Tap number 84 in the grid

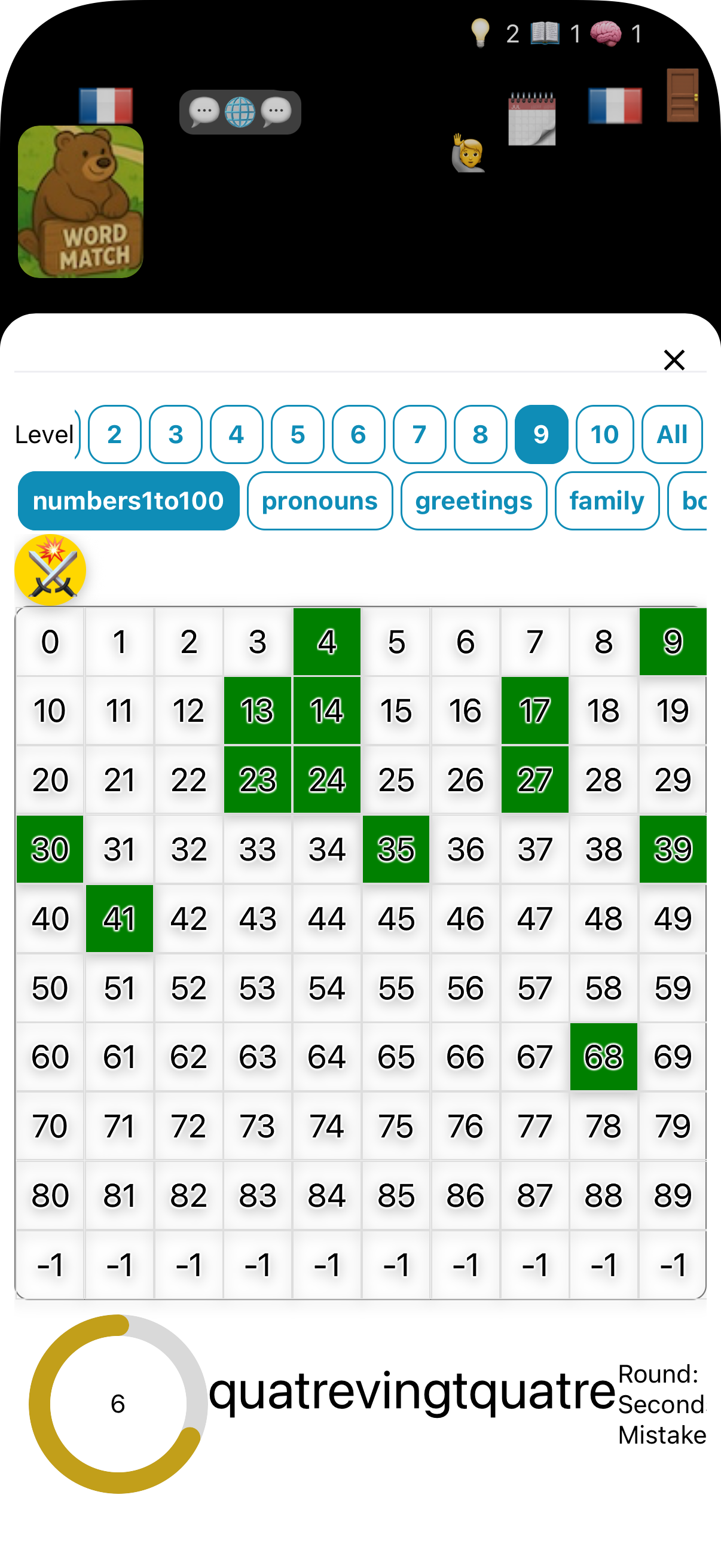point(327,1195)
